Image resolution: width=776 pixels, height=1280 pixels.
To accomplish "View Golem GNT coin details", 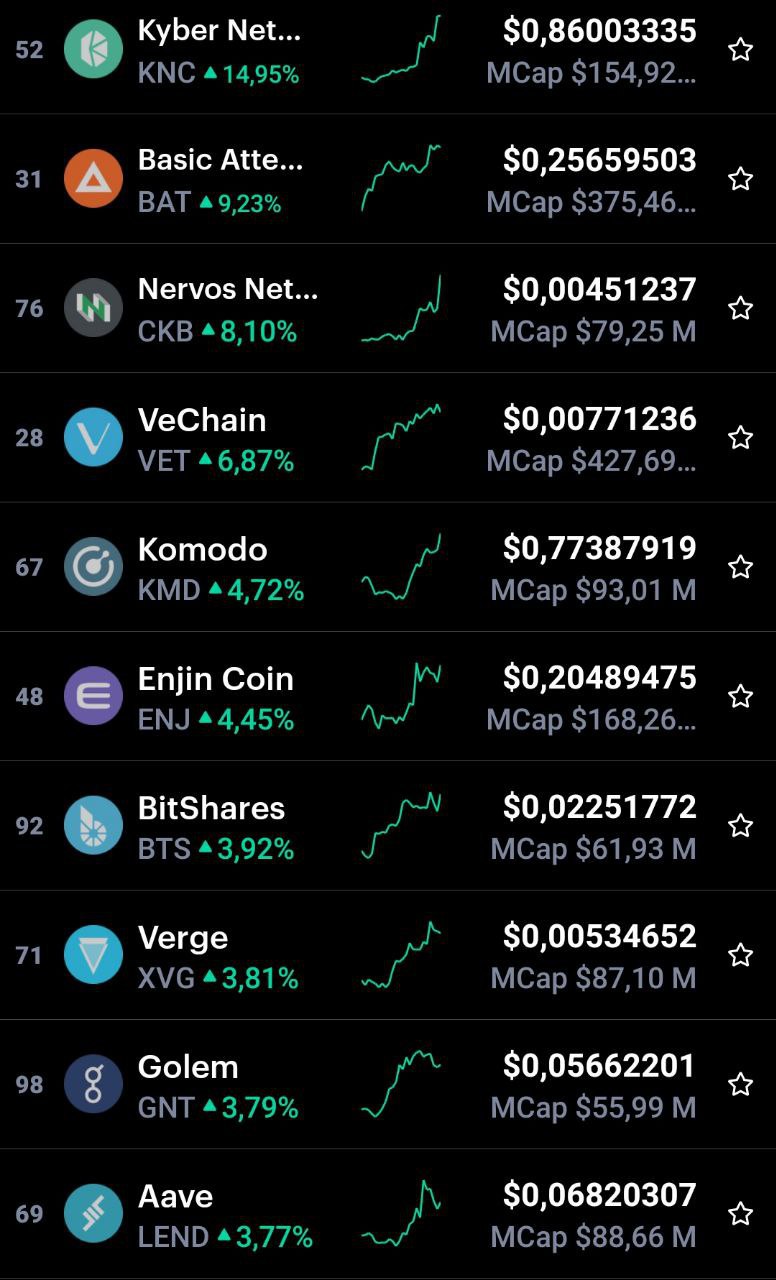I will (x=388, y=1084).
